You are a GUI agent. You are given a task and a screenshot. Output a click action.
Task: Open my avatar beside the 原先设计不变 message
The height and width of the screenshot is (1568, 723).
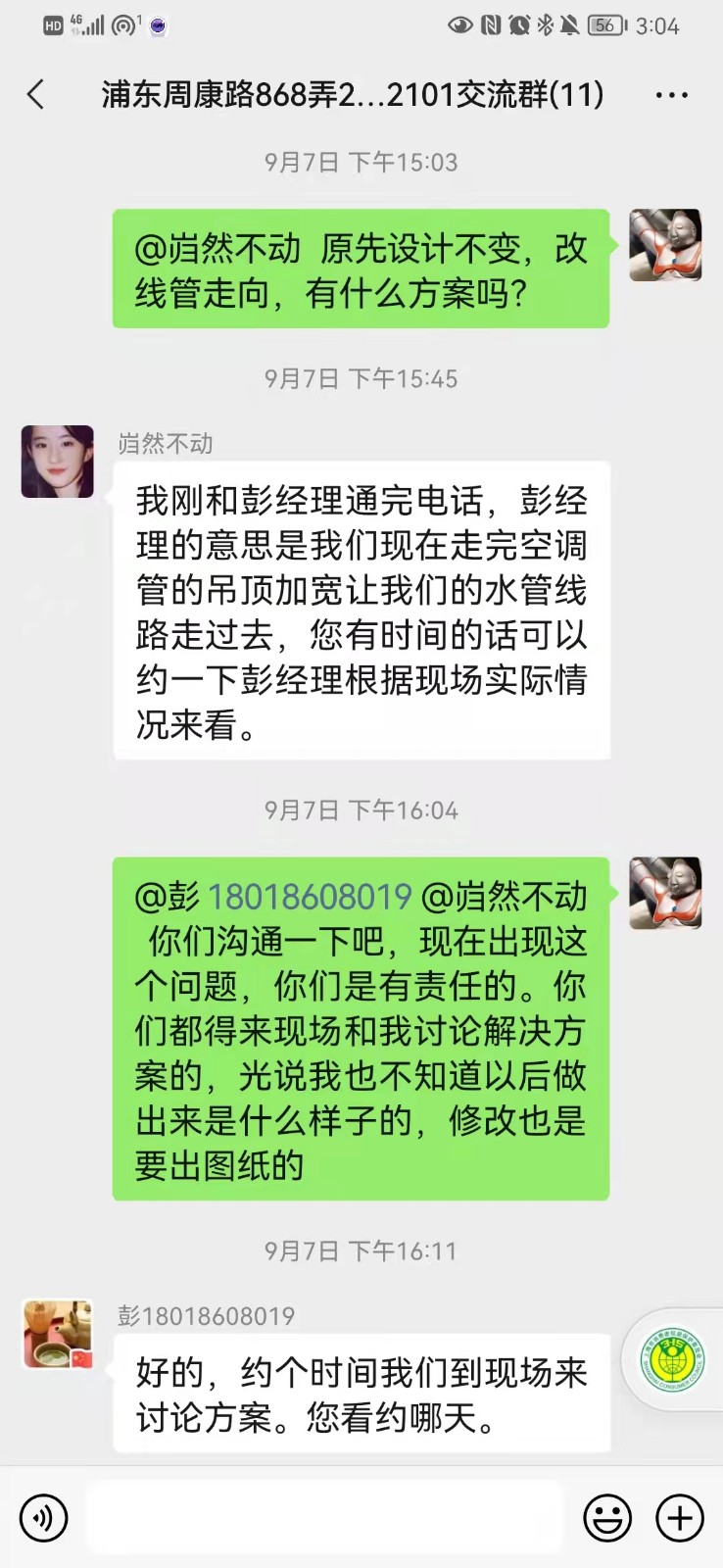point(664,245)
